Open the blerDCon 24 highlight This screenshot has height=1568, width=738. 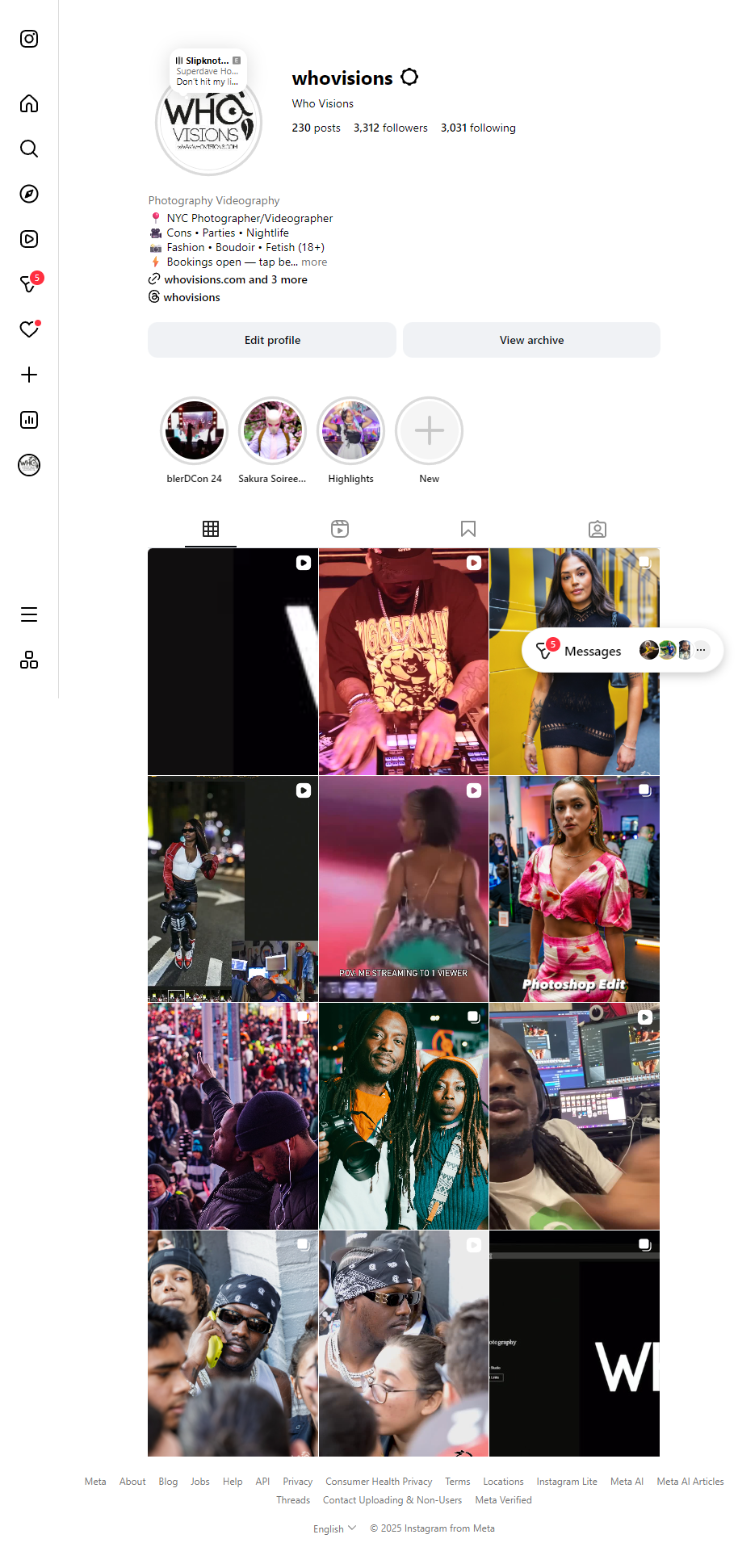coord(194,431)
